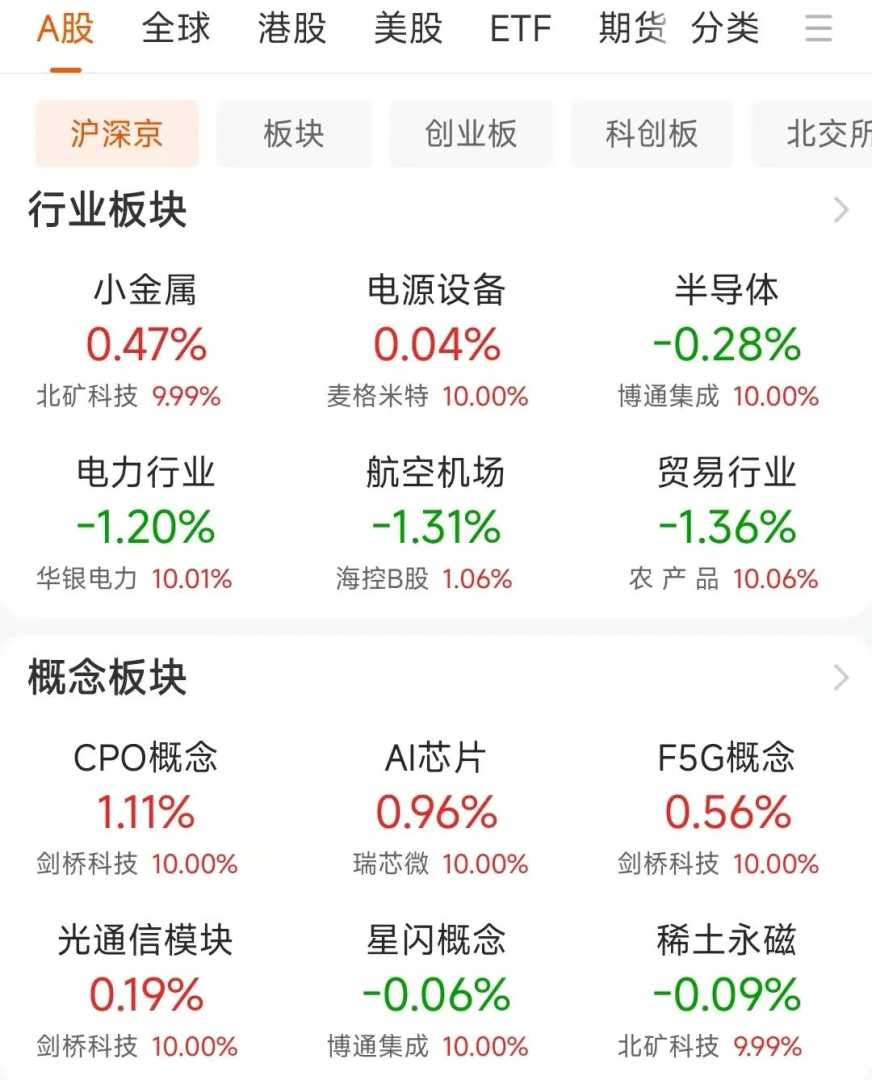Open the F5G概念 concept card
Viewport: 872px width, 1080px height.
[x=726, y=810]
